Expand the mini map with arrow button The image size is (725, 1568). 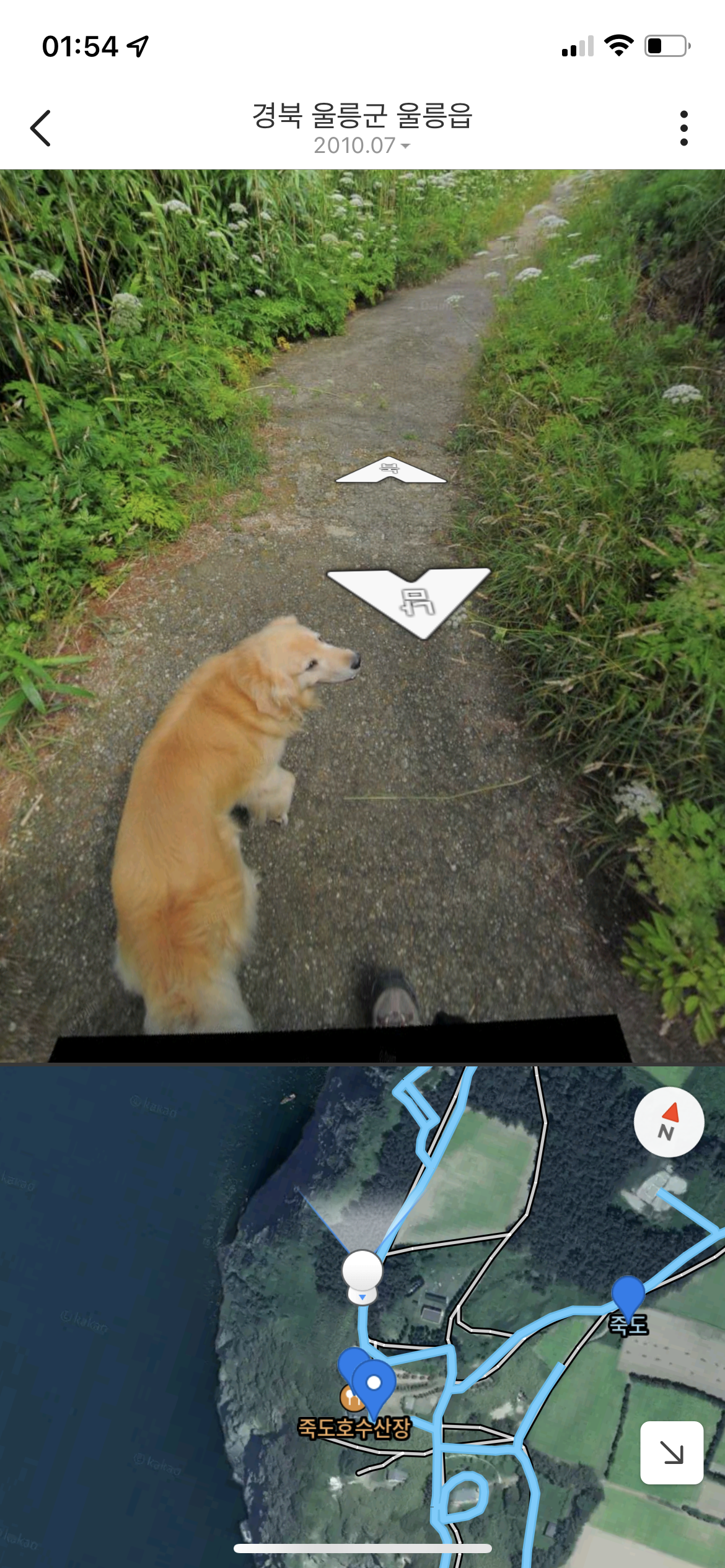(x=671, y=1452)
